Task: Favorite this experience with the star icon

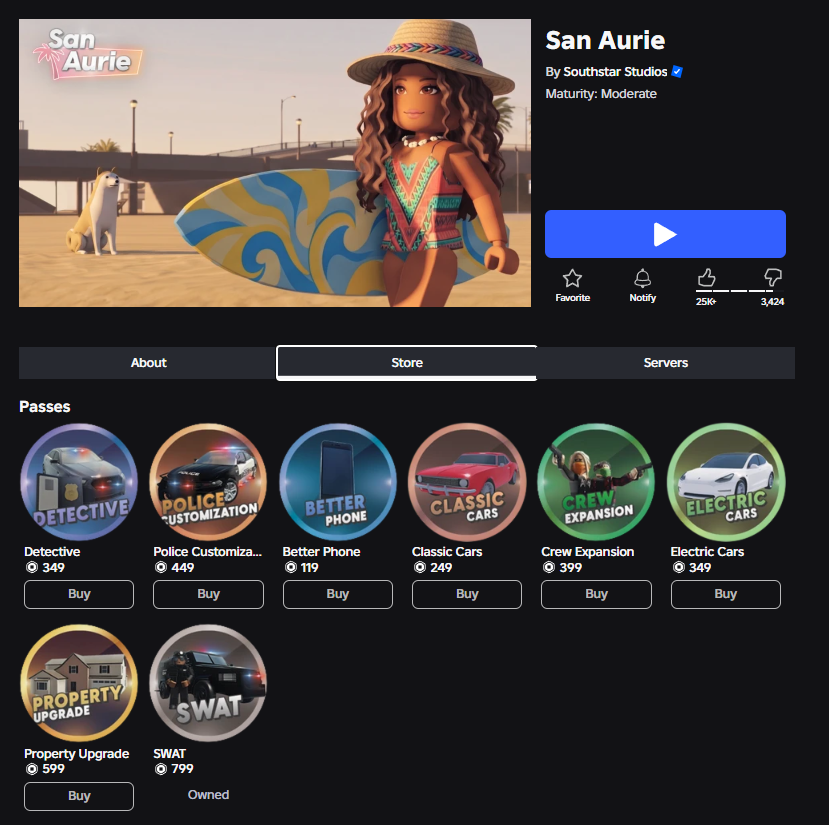Action: coord(572,279)
